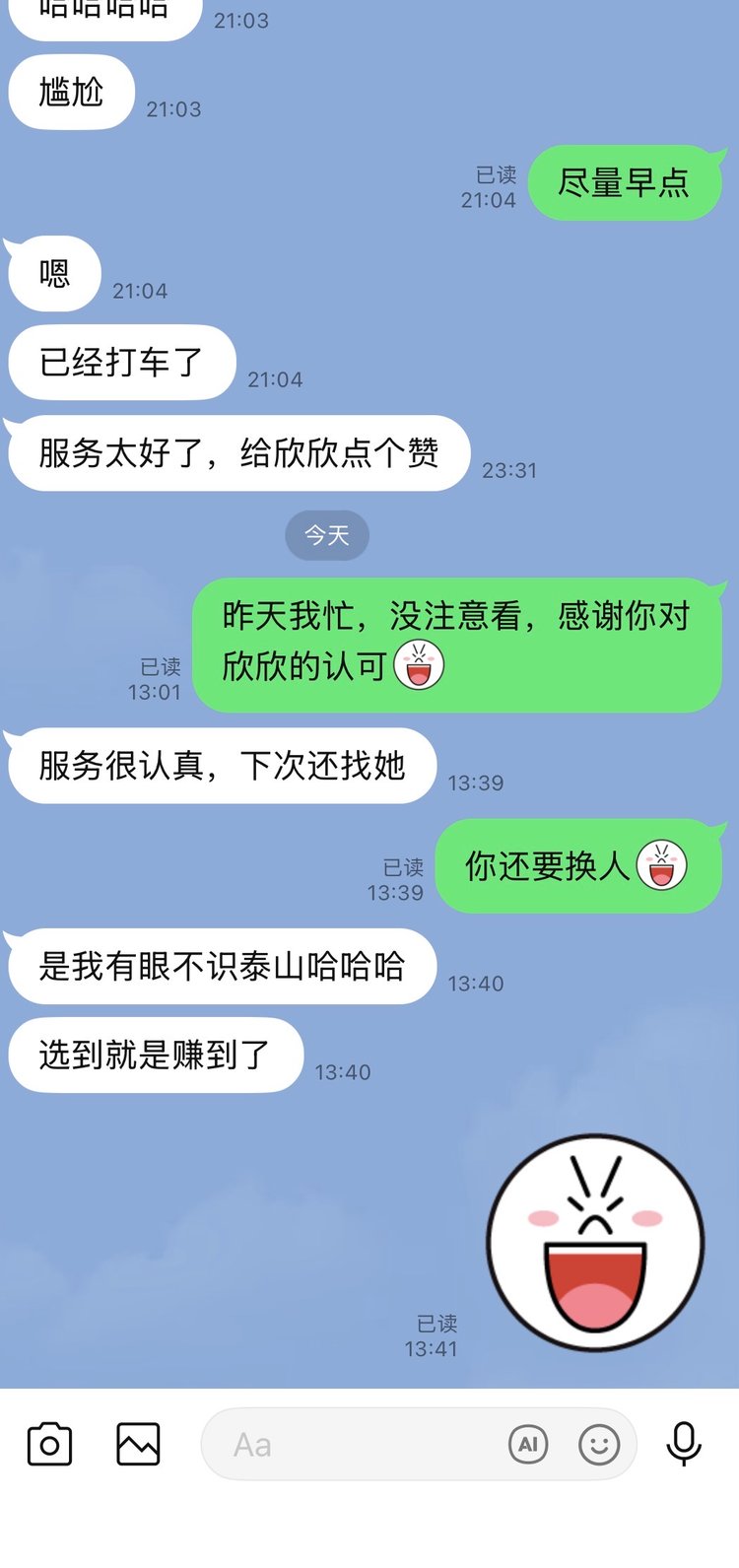Open the camera from the chat bar

tap(49, 1445)
